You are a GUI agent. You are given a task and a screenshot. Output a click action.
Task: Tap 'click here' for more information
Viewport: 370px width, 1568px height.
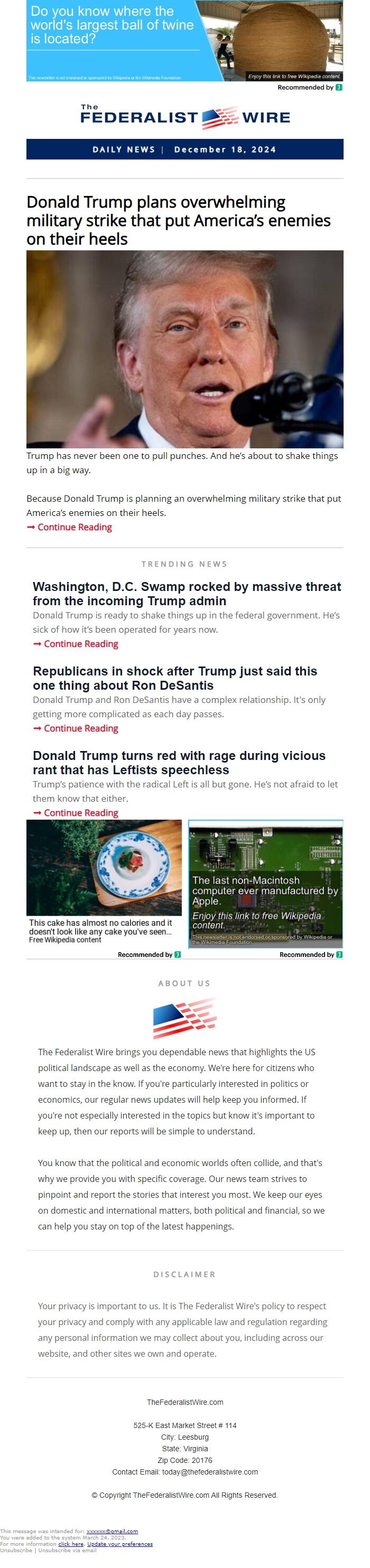[x=71, y=1544]
